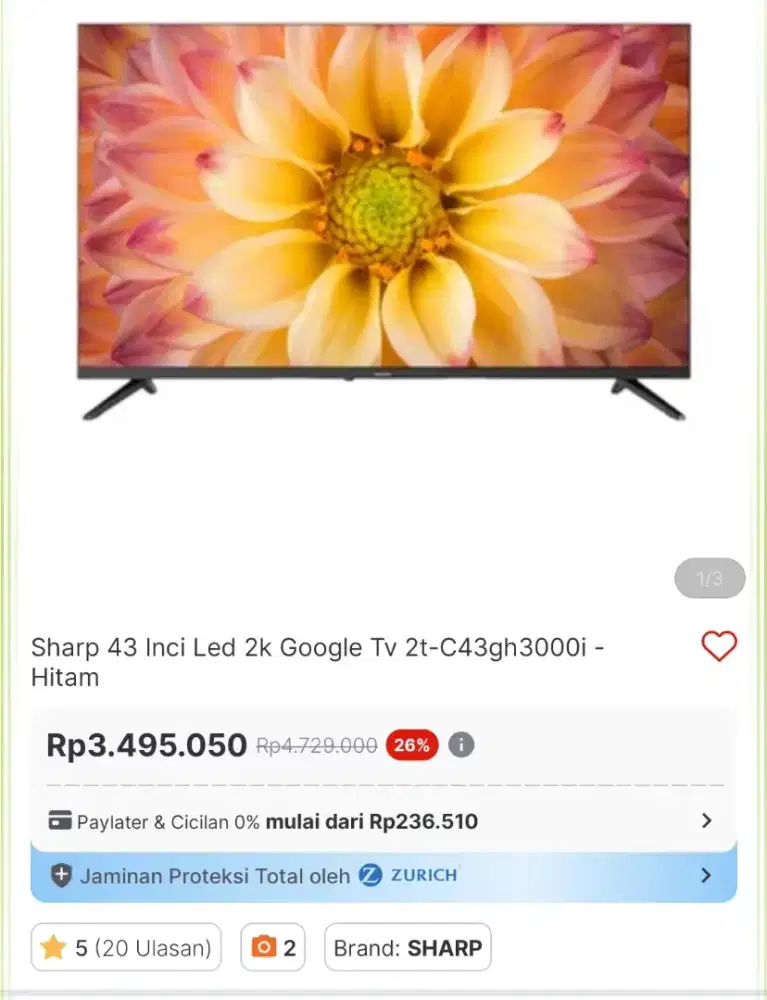Open Paylater & Cicilan 0% options
This screenshot has height=1000, width=767.
(383, 821)
